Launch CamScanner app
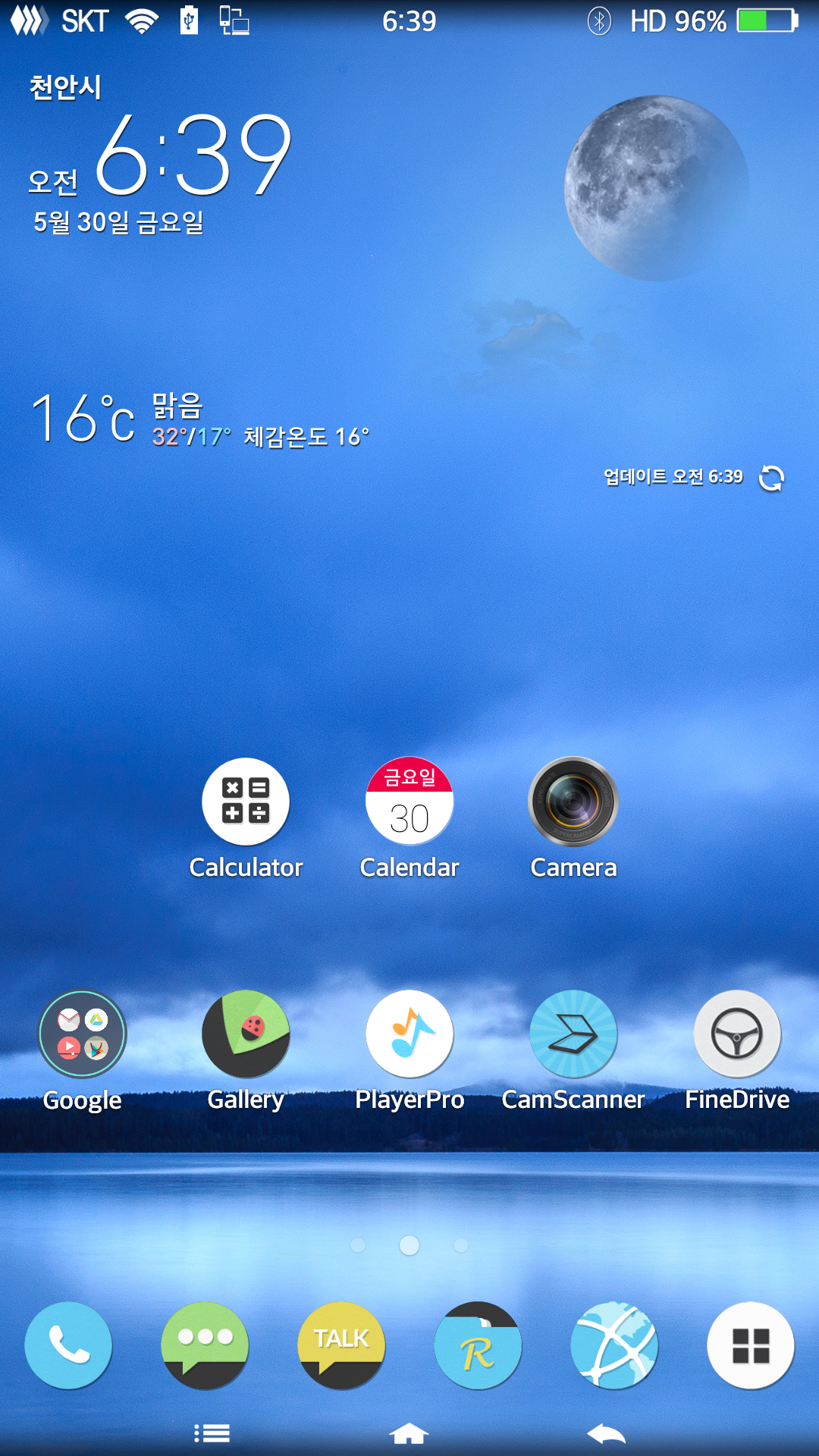 click(x=573, y=1034)
